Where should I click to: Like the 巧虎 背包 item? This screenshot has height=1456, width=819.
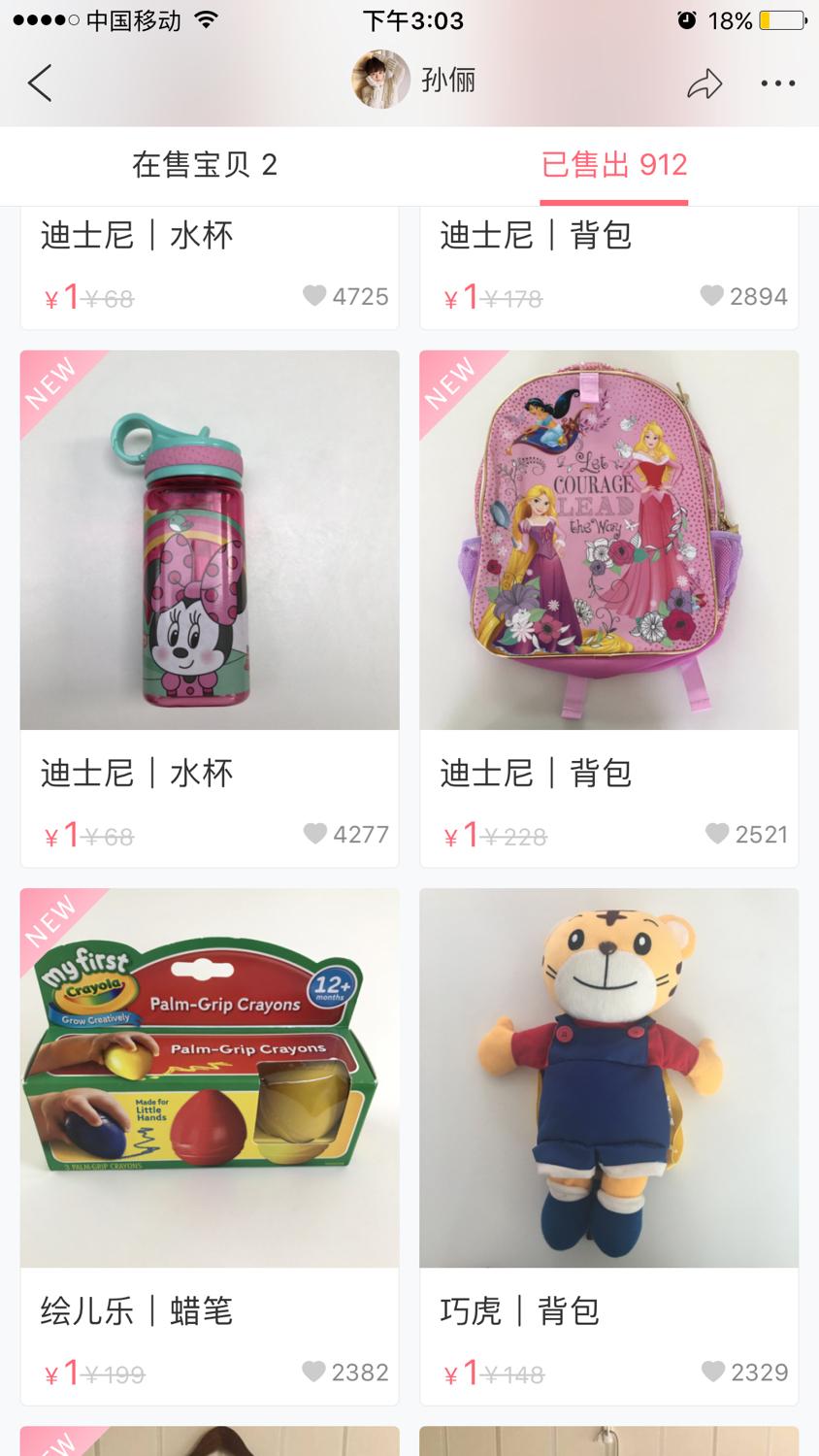[713, 1372]
